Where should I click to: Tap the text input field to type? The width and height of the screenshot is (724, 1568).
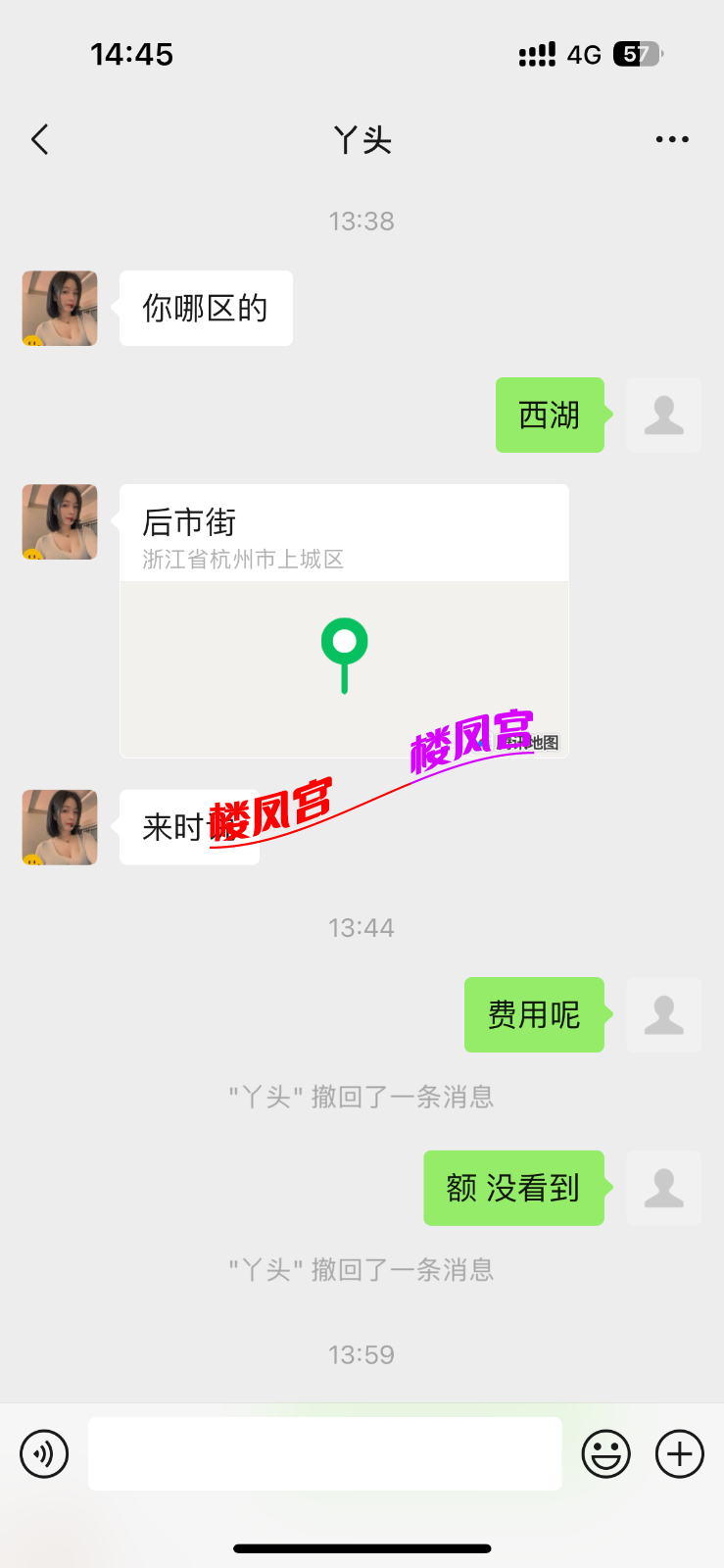(x=323, y=1453)
